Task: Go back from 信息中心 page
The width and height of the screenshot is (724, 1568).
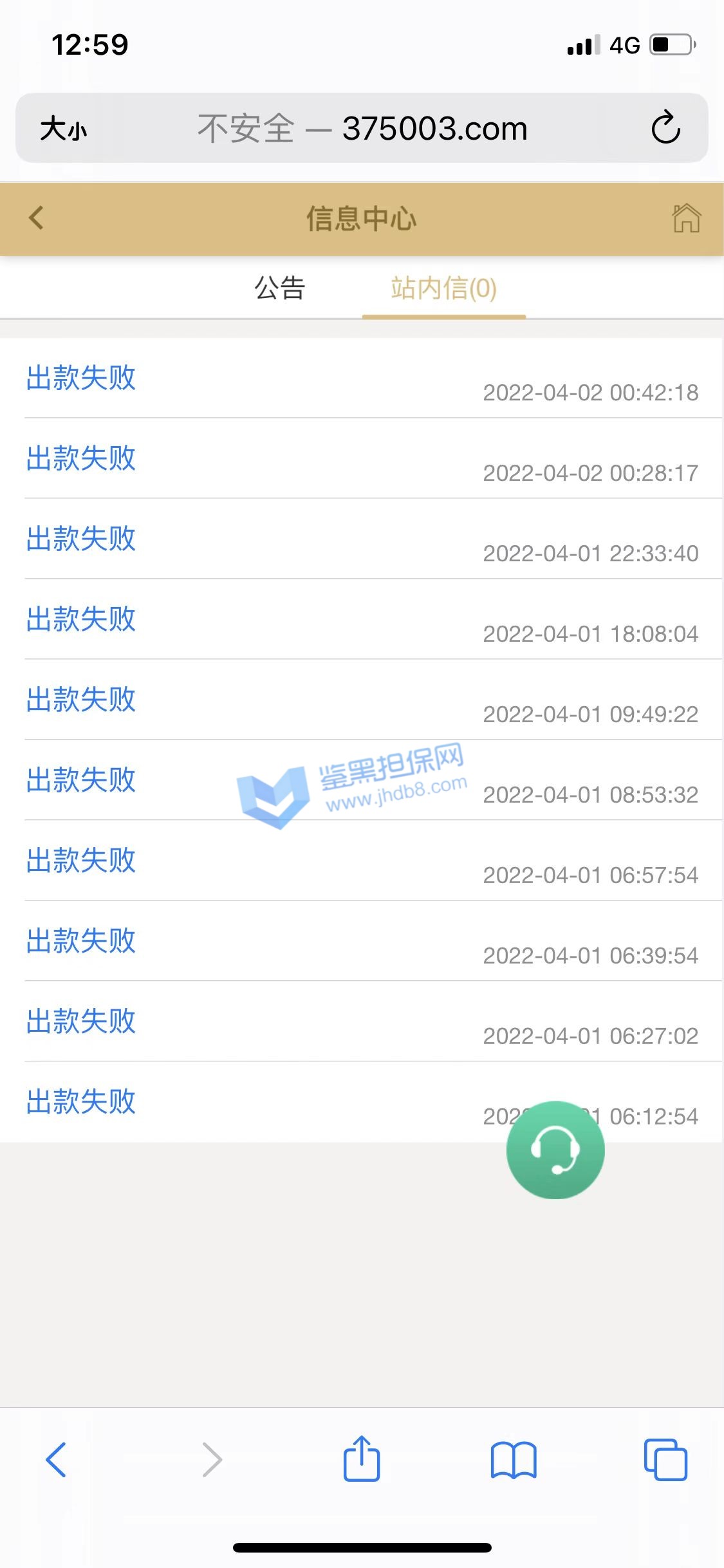Action: (36, 218)
